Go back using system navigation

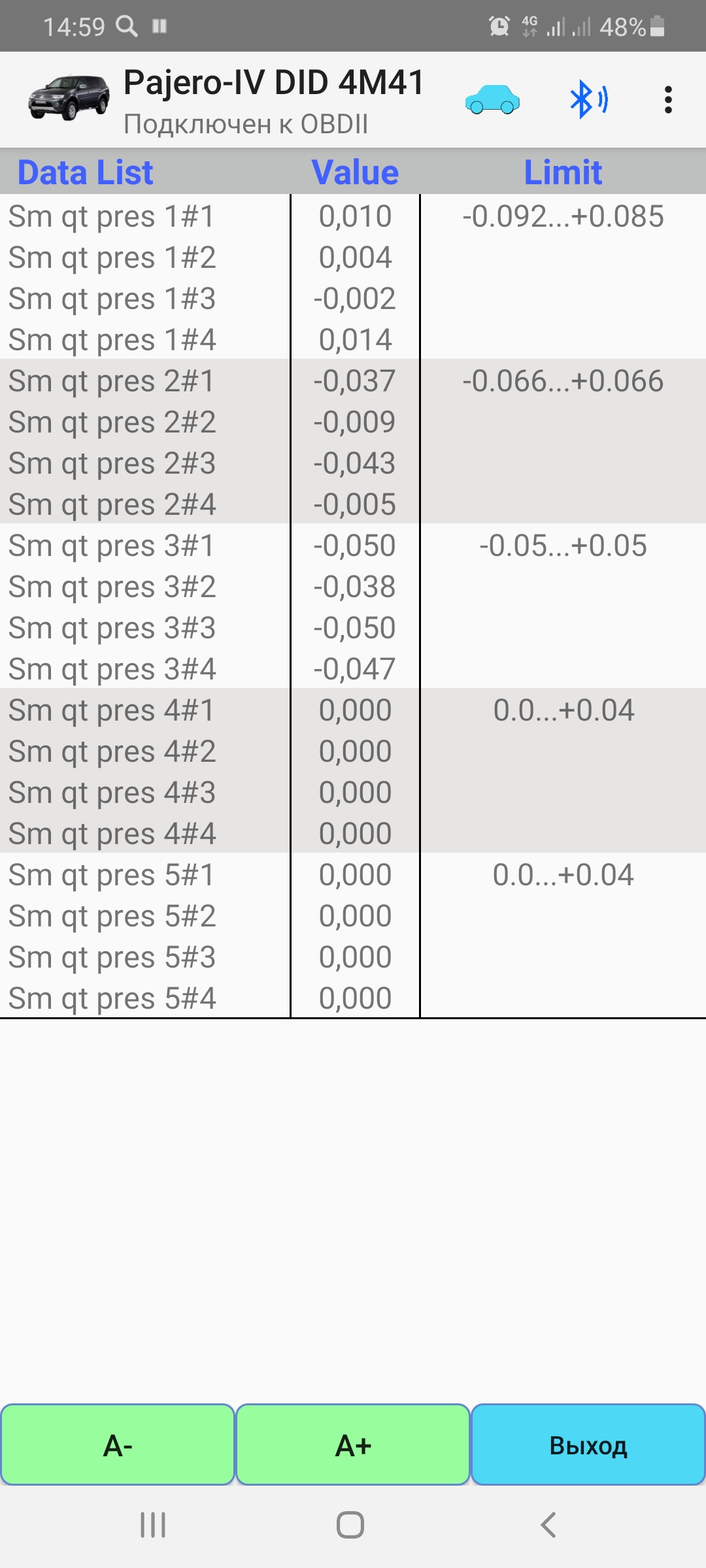pyautogui.click(x=548, y=1525)
